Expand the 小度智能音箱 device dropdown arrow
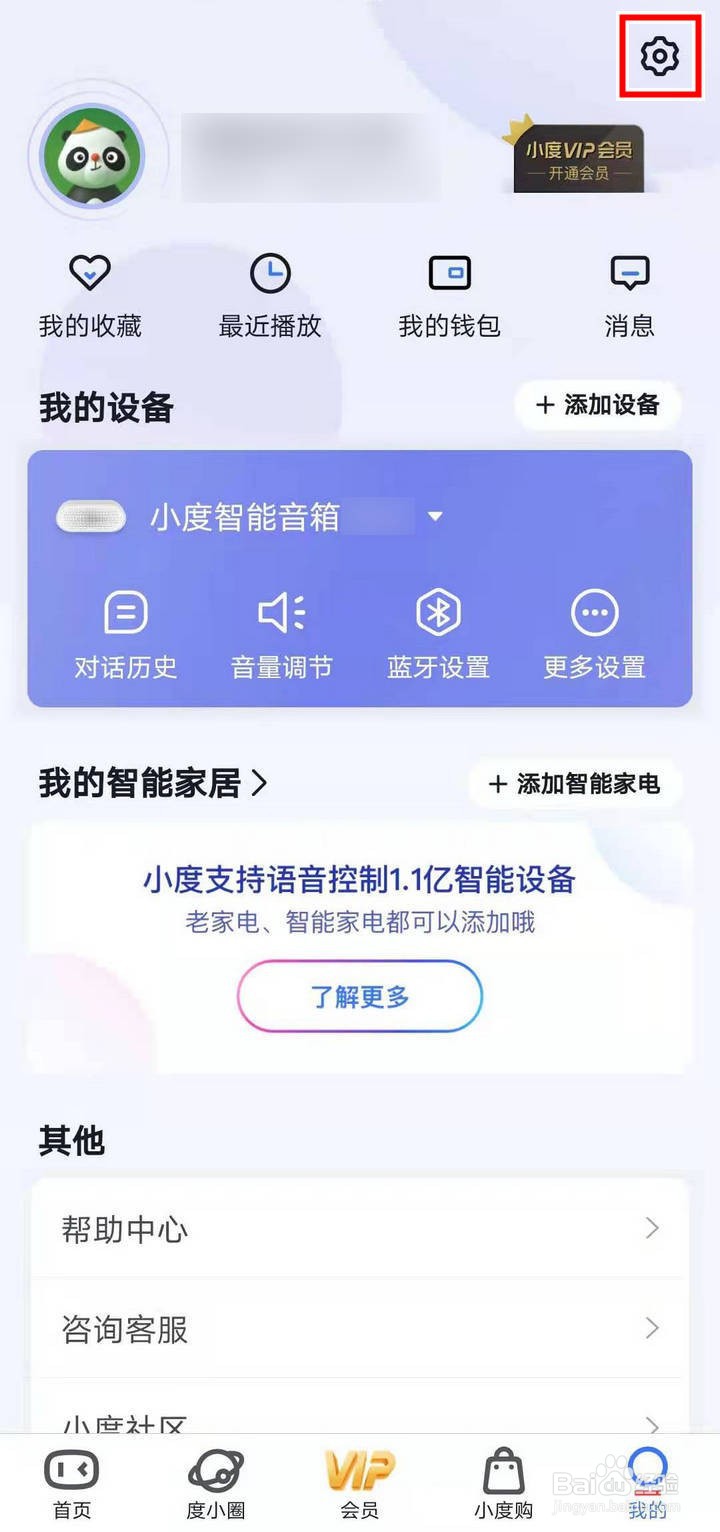Screen dimensions: 720x1532 pos(435,517)
